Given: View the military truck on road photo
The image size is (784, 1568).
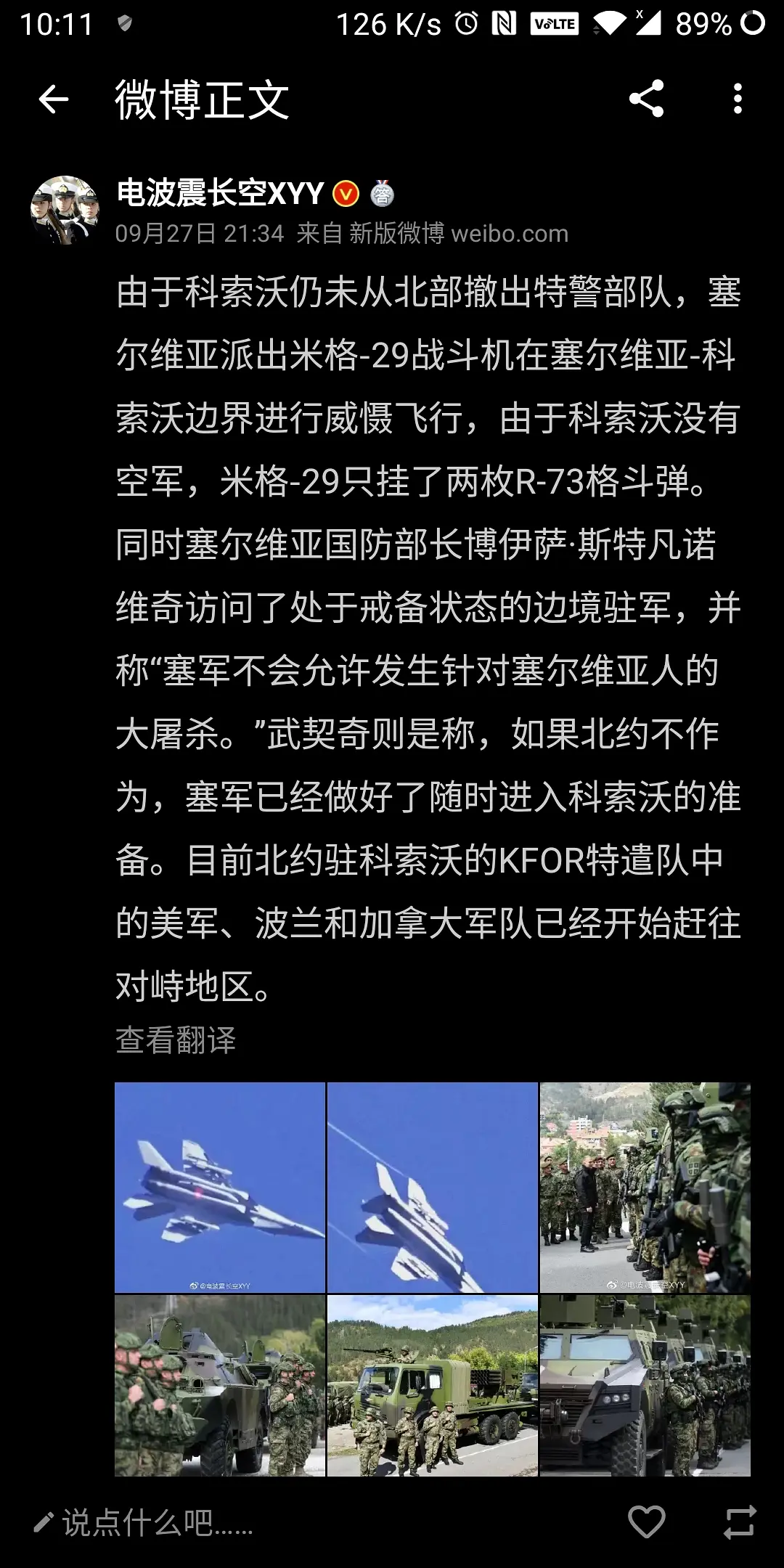Looking at the screenshot, I should [x=433, y=1385].
